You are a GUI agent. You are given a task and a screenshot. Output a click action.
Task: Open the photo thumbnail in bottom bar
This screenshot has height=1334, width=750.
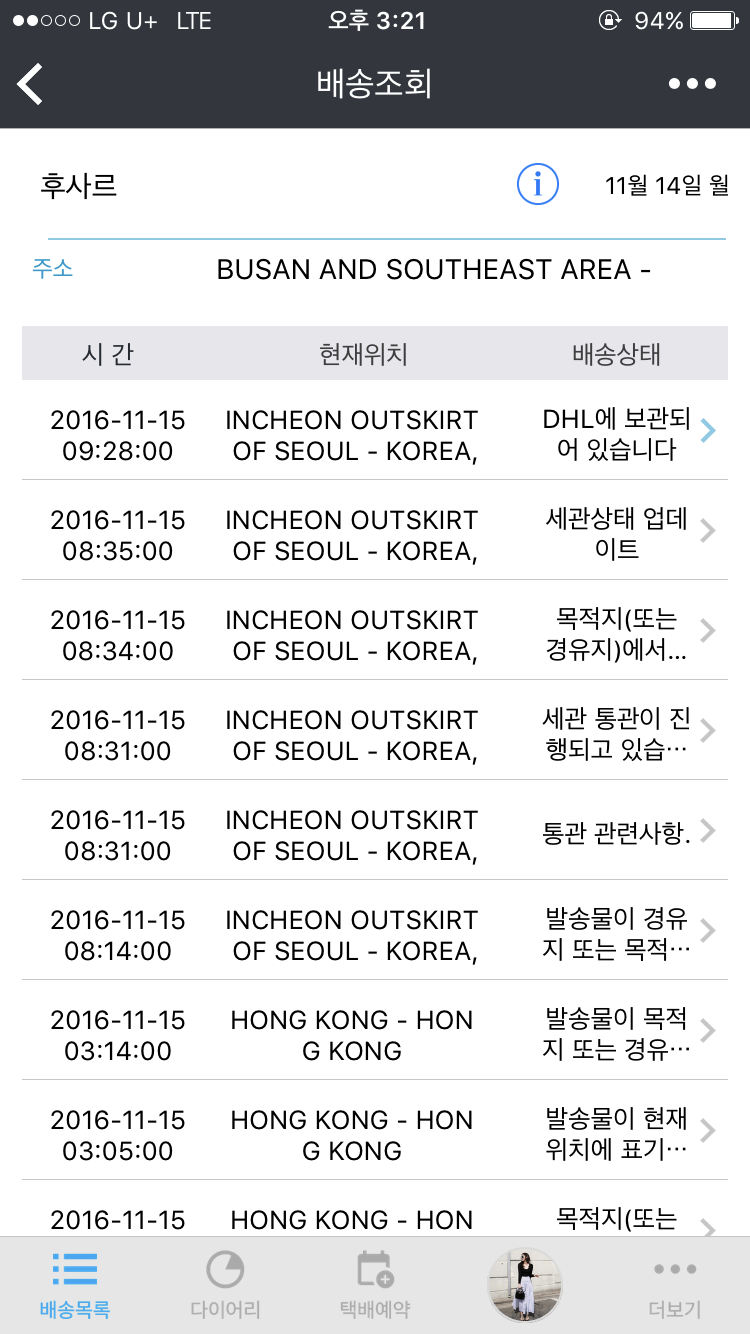(x=524, y=1285)
